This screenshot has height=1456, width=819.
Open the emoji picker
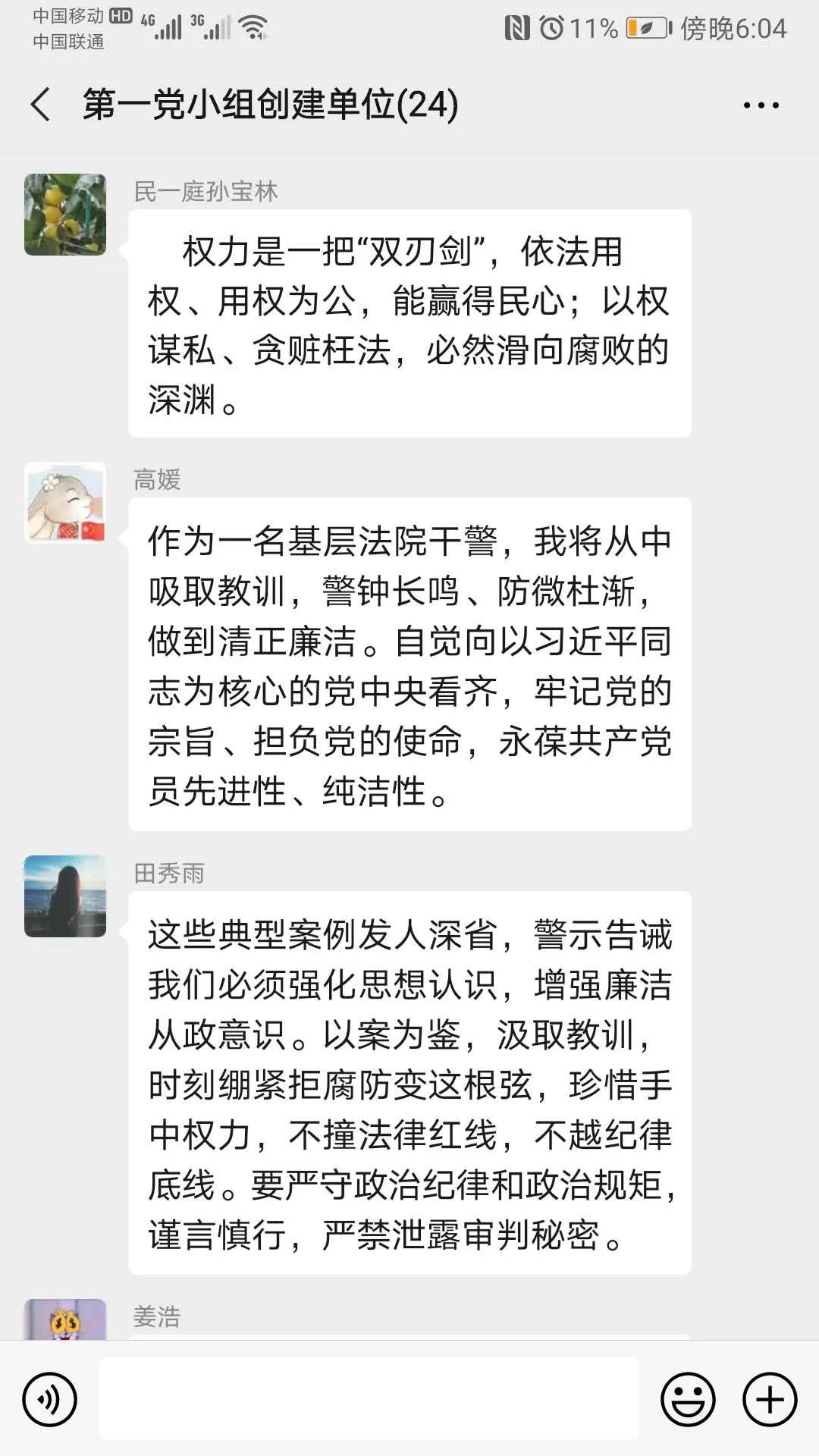tap(688, 1398)
